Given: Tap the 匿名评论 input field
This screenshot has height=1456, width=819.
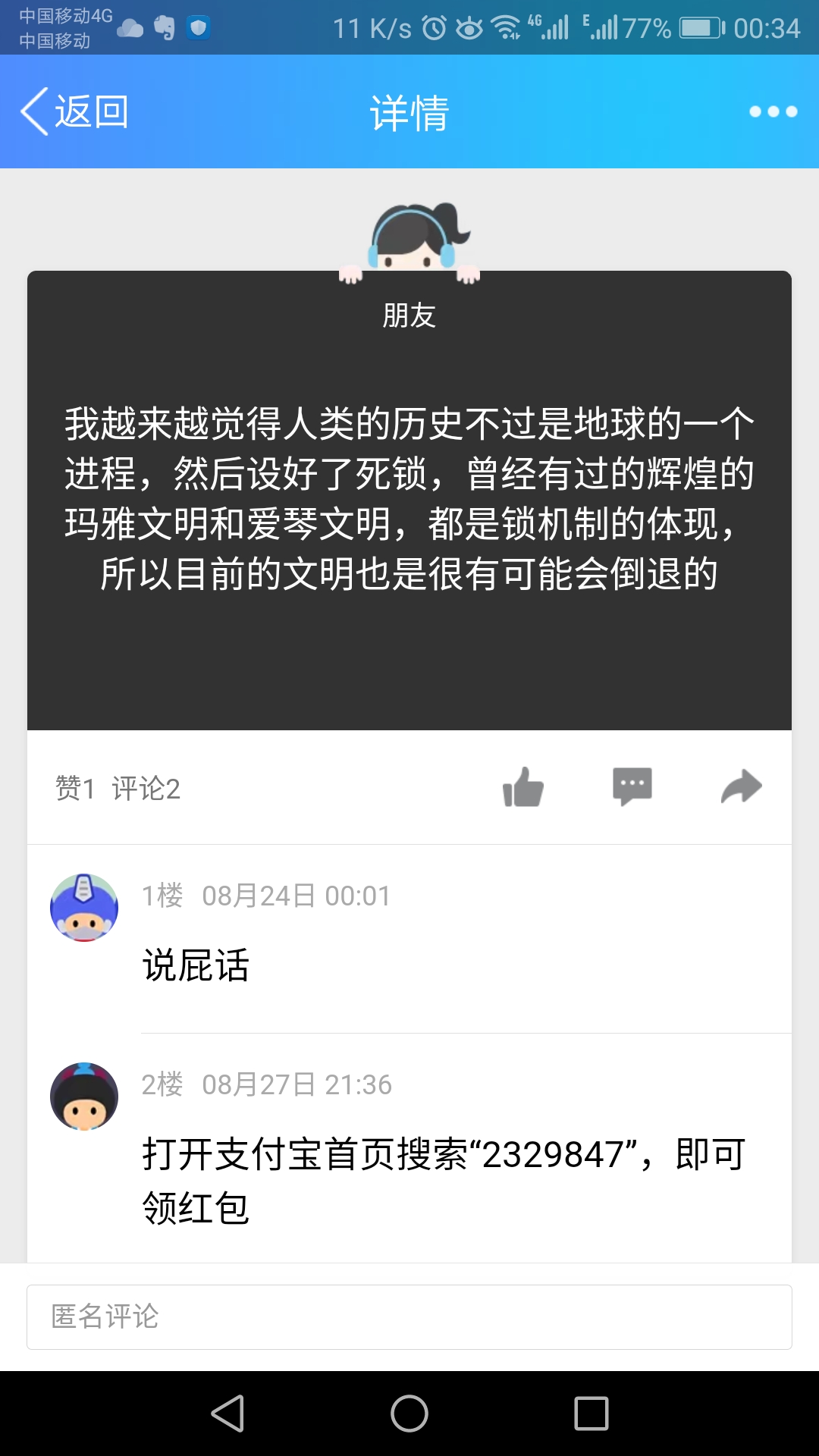Looking at the screenshot, I should (409, 1317).
